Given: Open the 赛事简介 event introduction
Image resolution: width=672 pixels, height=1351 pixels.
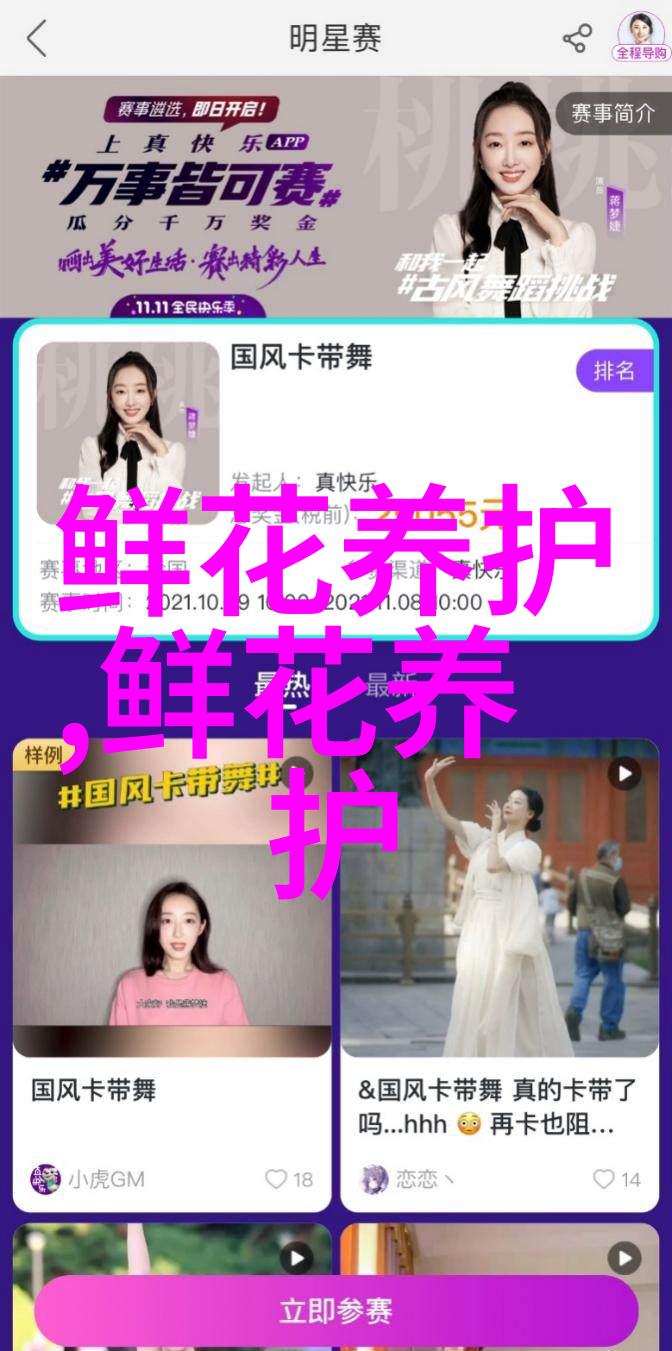Looking at the screenshot, I should (612, 114).
